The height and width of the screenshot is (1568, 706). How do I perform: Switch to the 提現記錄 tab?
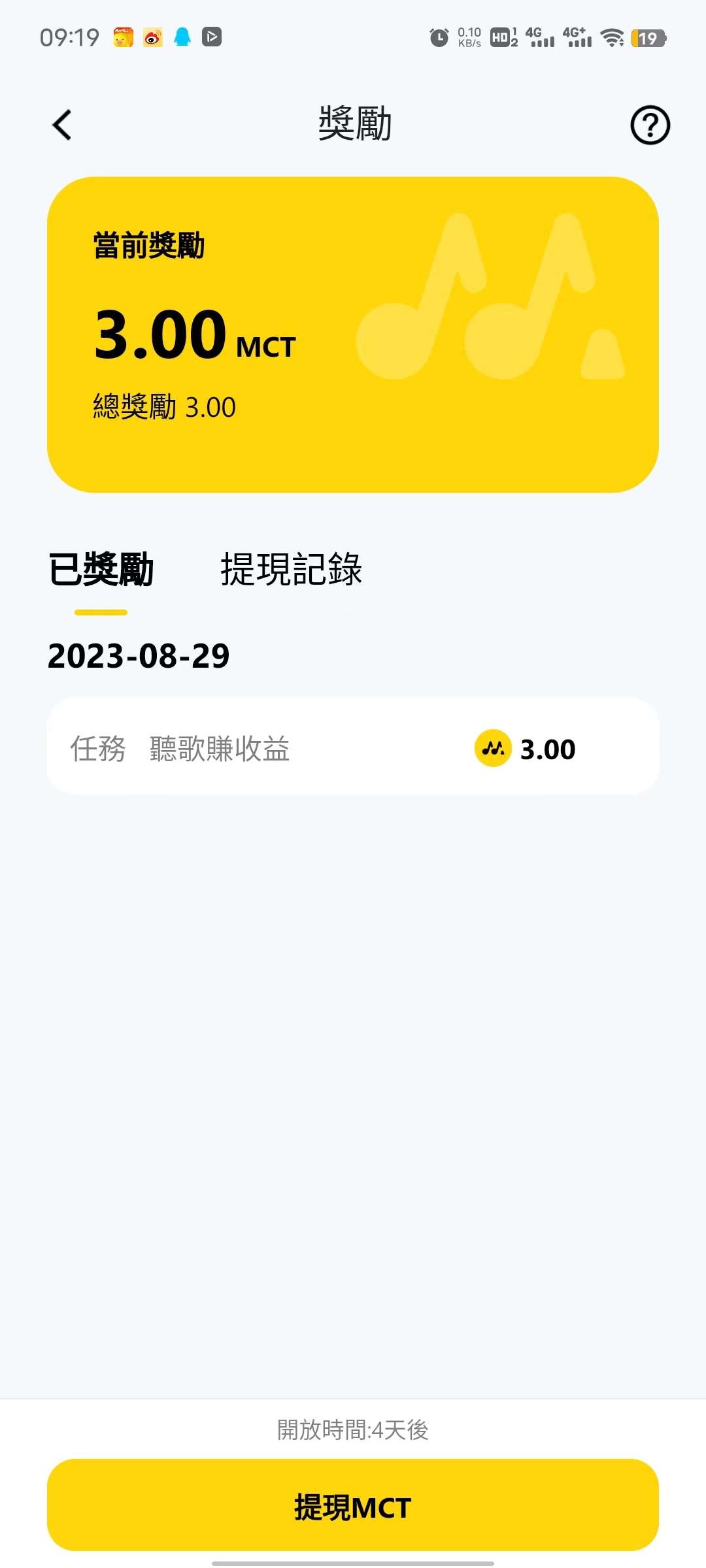pos(291,569)
